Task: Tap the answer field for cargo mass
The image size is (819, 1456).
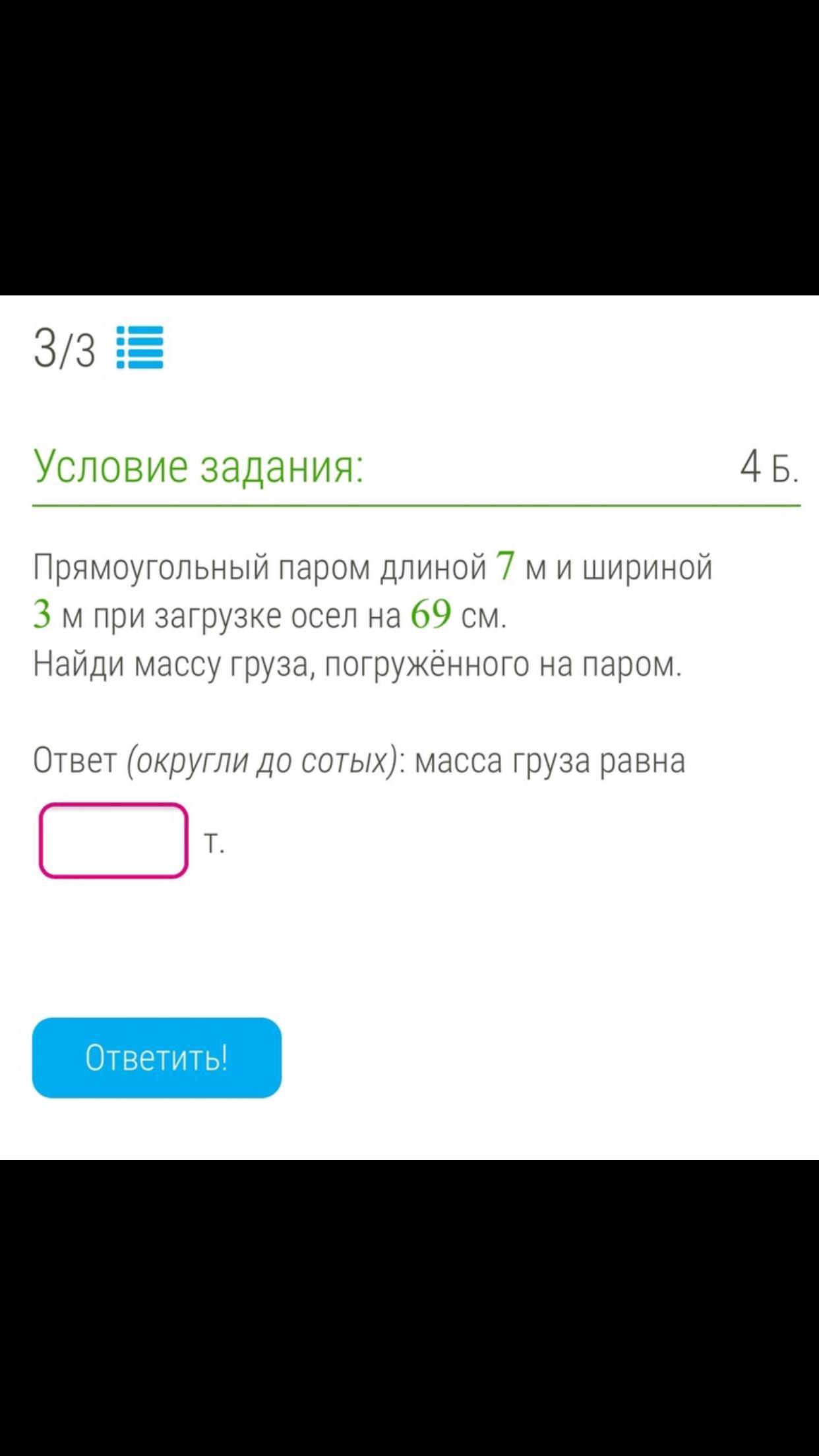Action: click(x=114, y=840)
